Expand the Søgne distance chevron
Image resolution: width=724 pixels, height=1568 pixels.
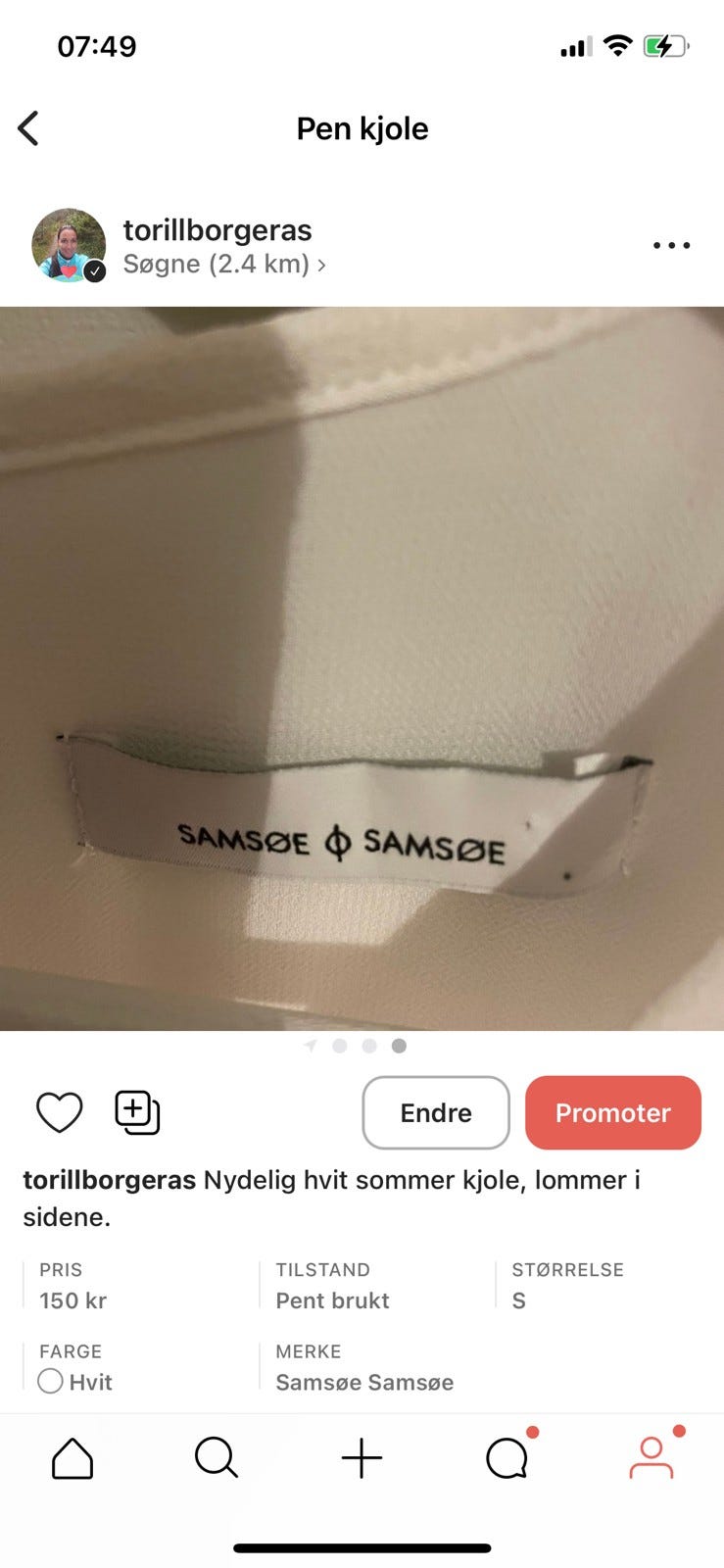point(323,264)
